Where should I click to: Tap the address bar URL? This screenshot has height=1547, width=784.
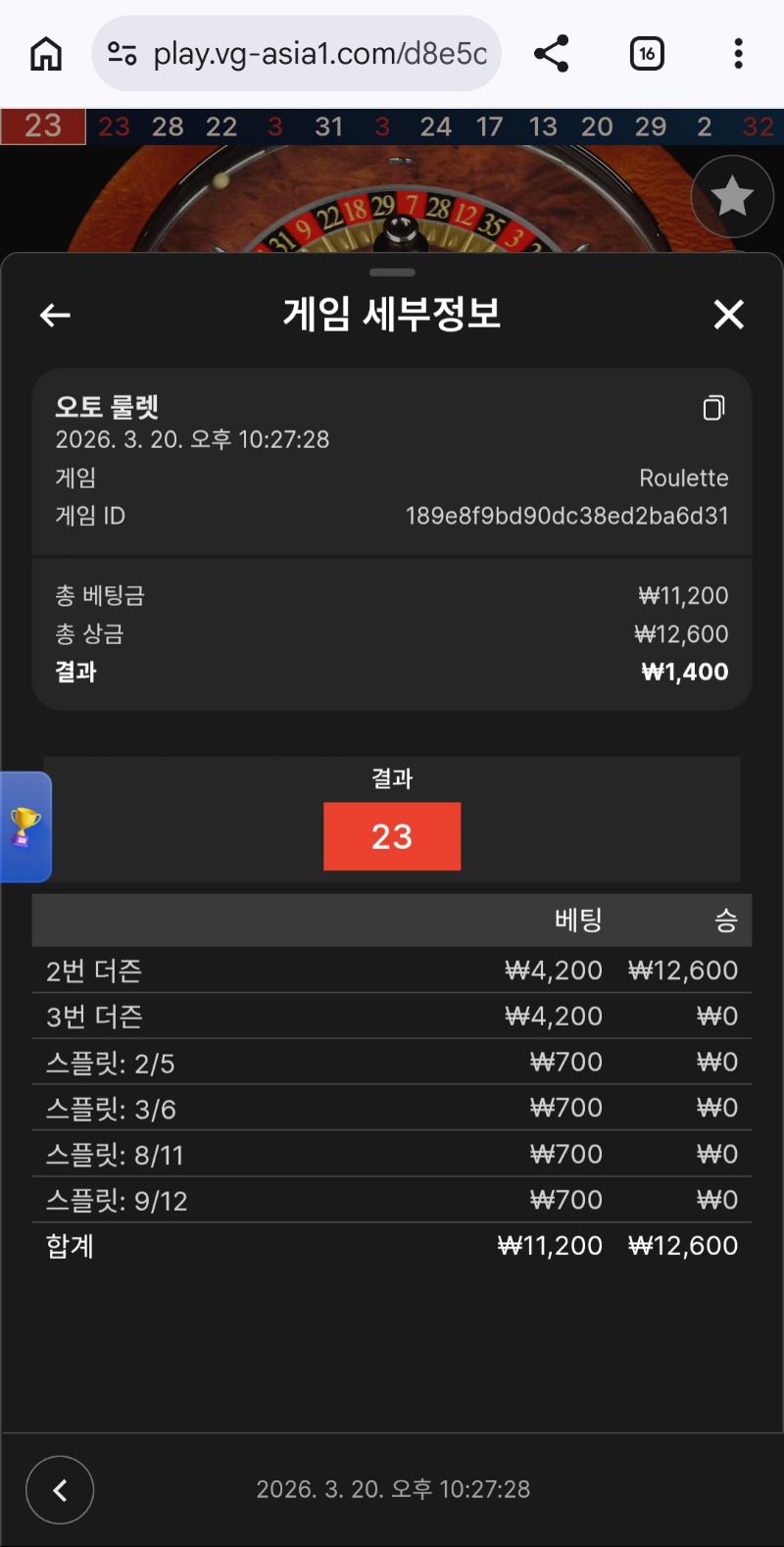click(x=319, y=54)
